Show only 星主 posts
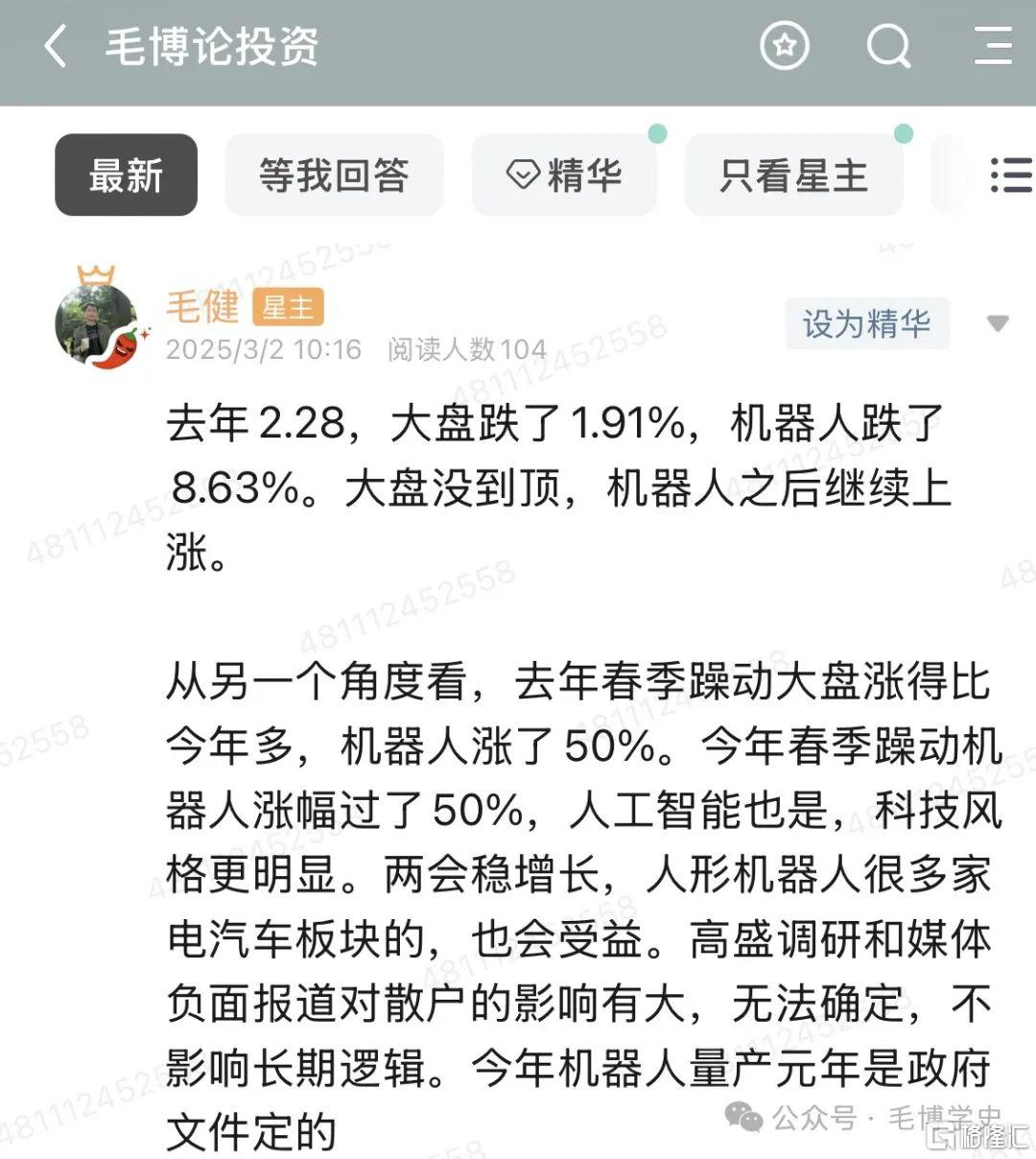This screenshot has height=1159, width=1036. [793, 175]
